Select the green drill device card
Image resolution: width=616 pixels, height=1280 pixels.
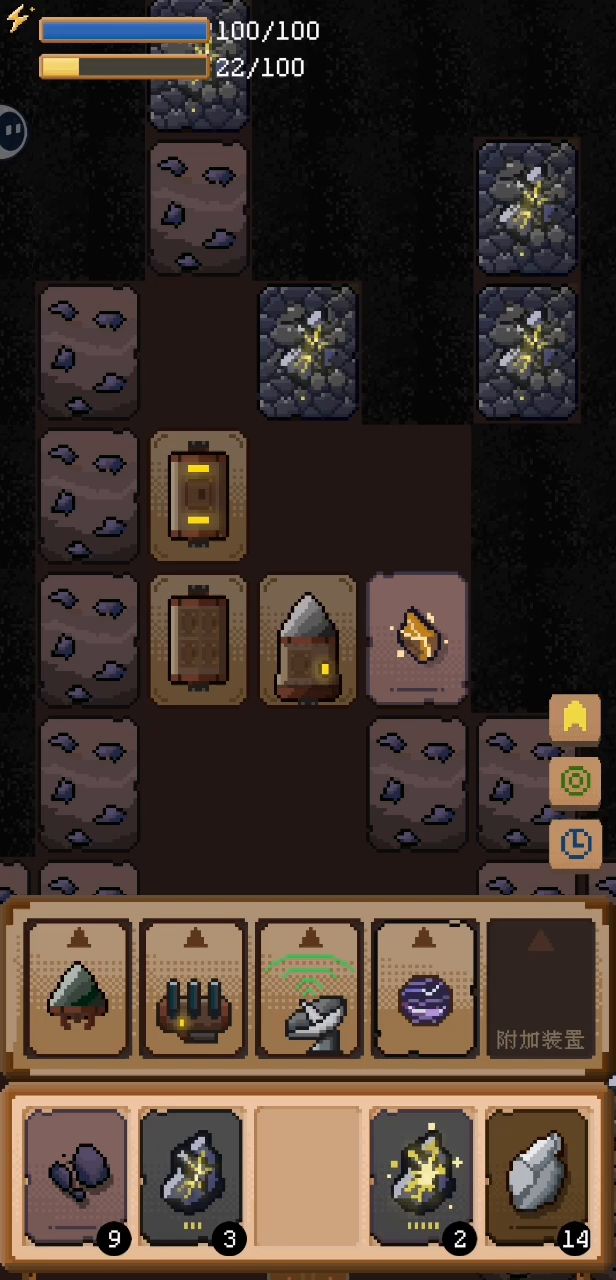pyautogui.click(x=77, y=988)
